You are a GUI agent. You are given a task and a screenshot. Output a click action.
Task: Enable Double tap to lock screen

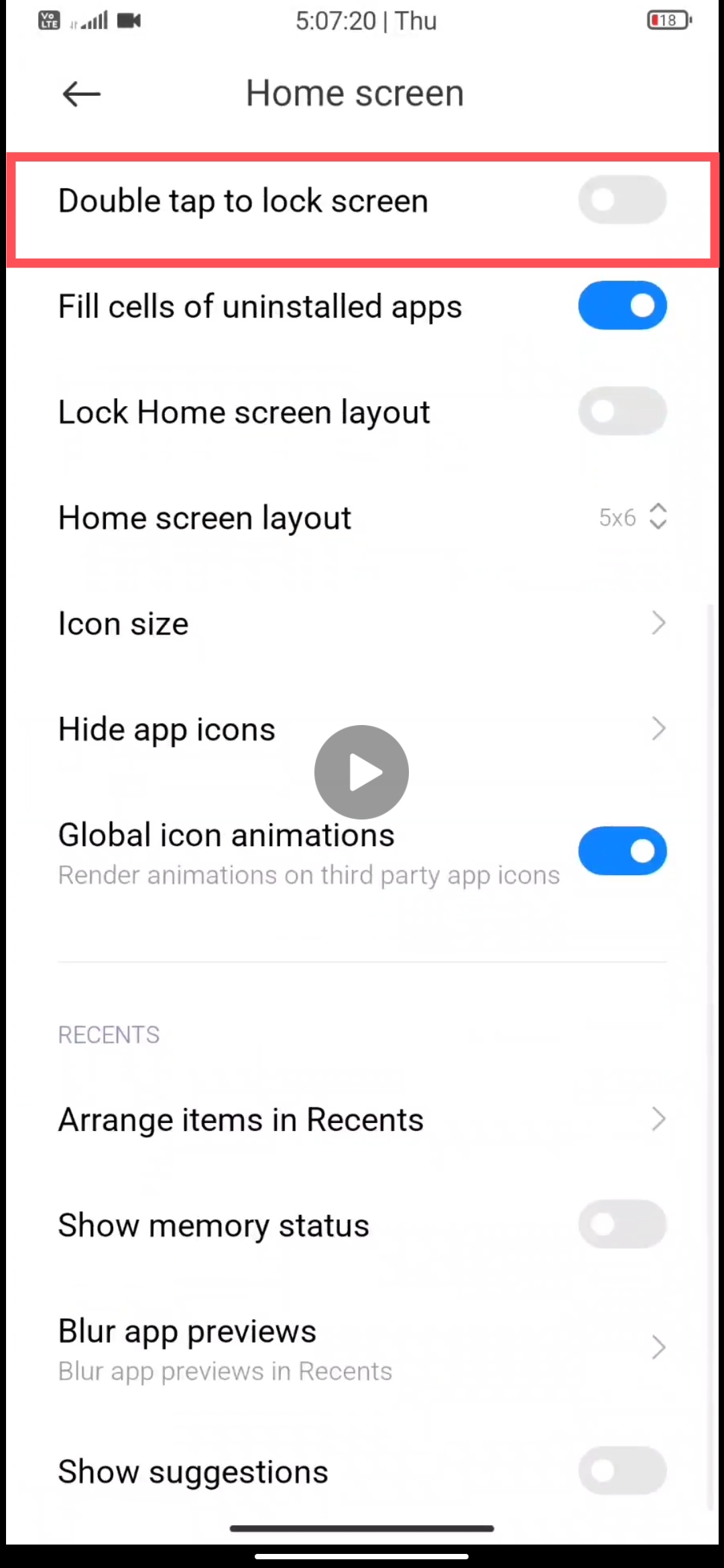[x=622, y=200]
